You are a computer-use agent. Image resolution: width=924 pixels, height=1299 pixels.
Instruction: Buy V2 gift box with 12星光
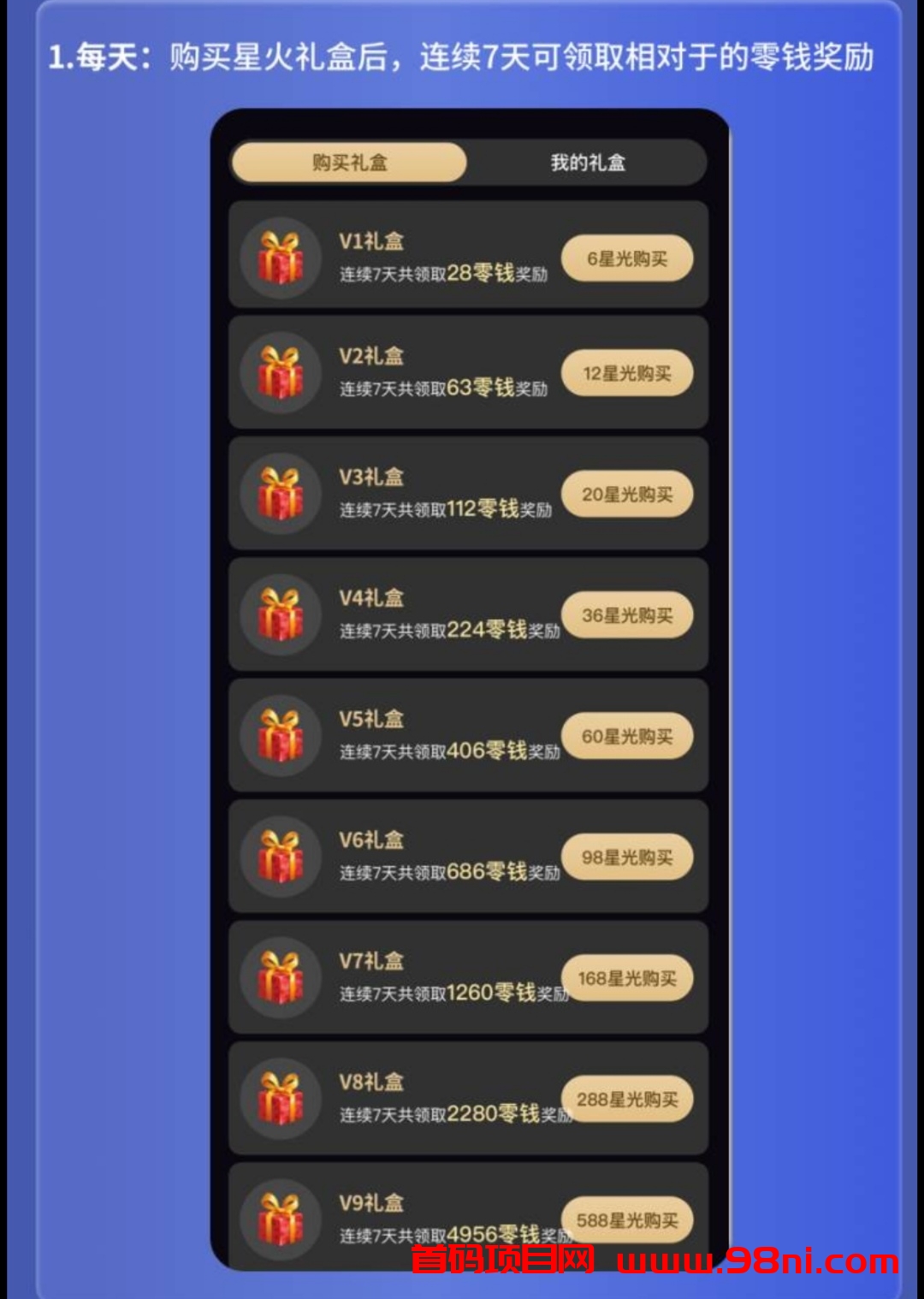629,374
